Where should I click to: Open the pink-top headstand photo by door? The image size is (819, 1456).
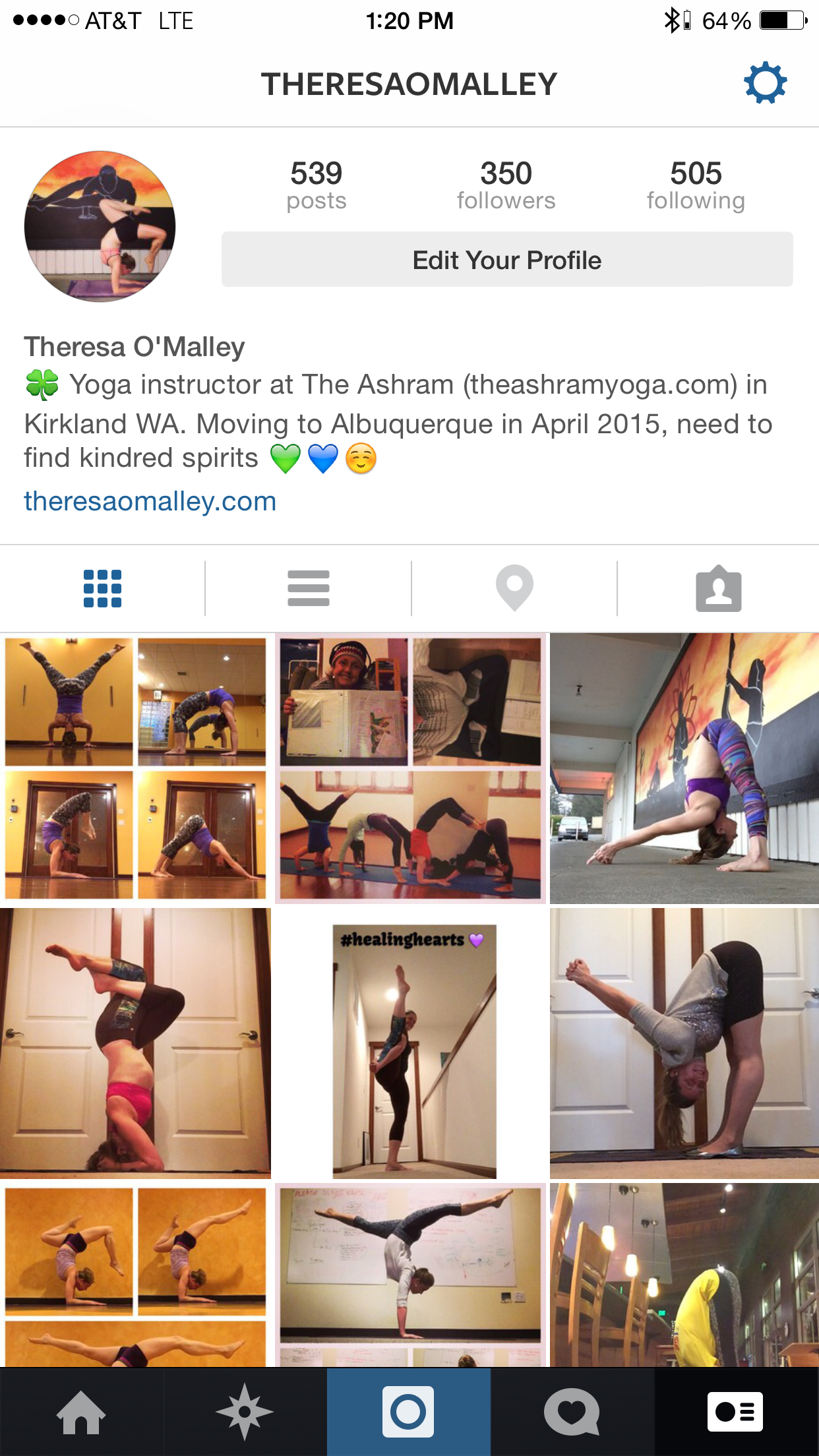coord(135,1043)
